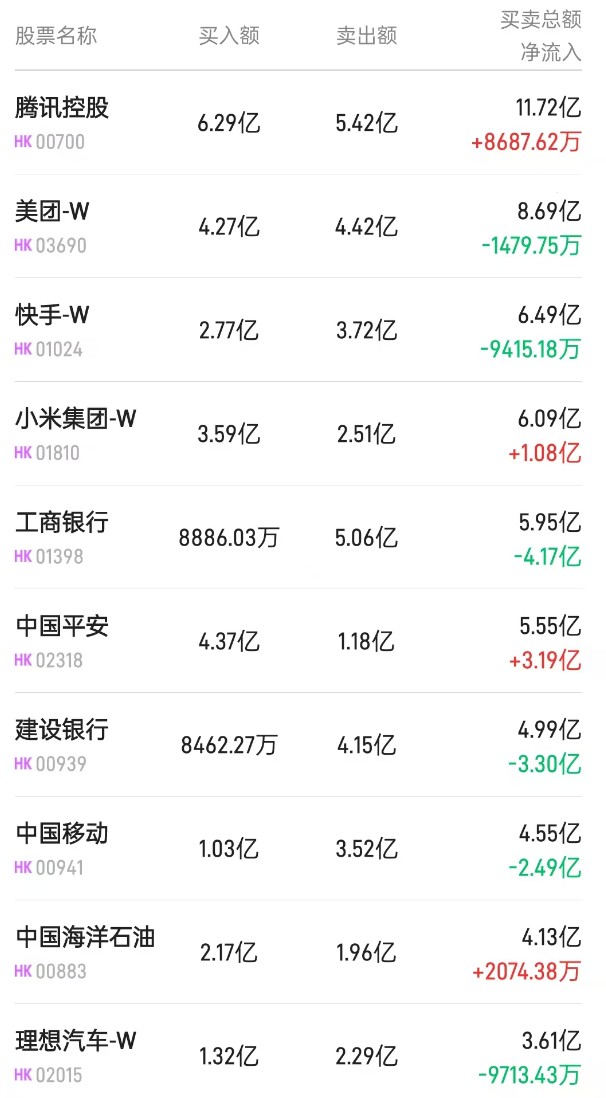Screen dimensions: 606x1098
Task: Tap the 理想汽车-W row
Action: 76,1041
